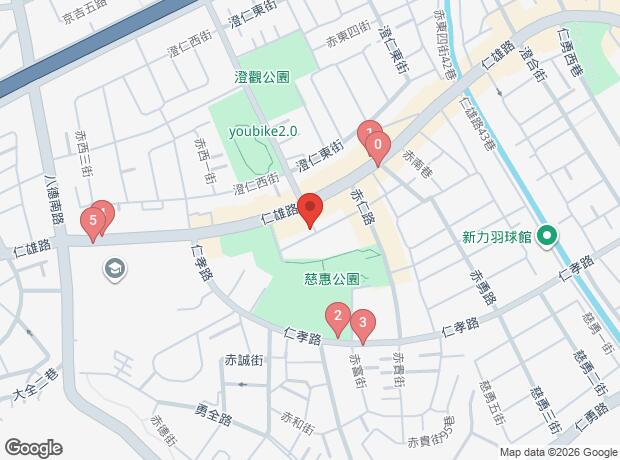Open the map marker numbered 3
Viewport: 620px width, 460px height.
click(x=363, y=324)
